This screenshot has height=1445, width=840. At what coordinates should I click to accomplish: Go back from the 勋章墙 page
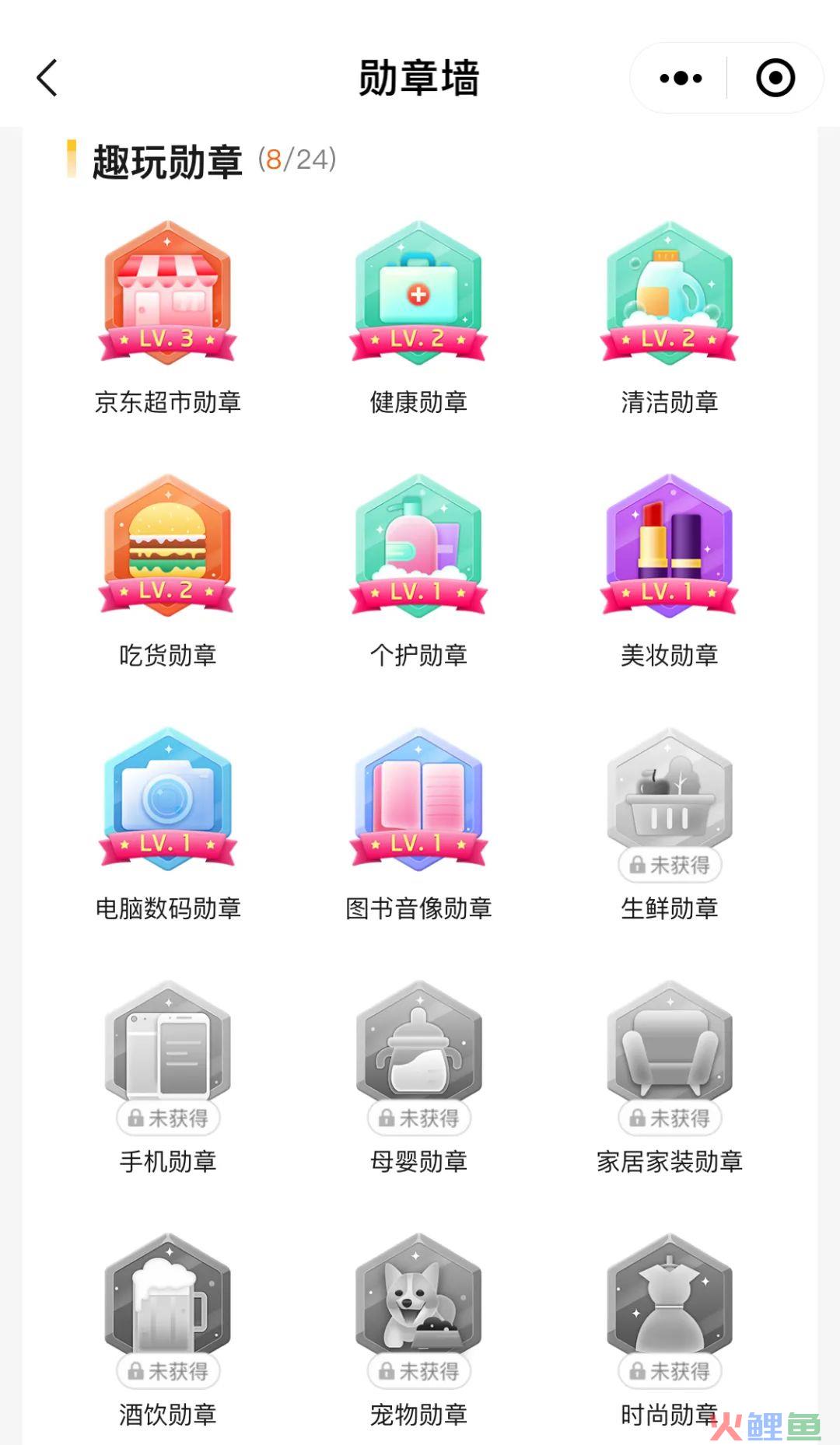click(x=47, y=78)
